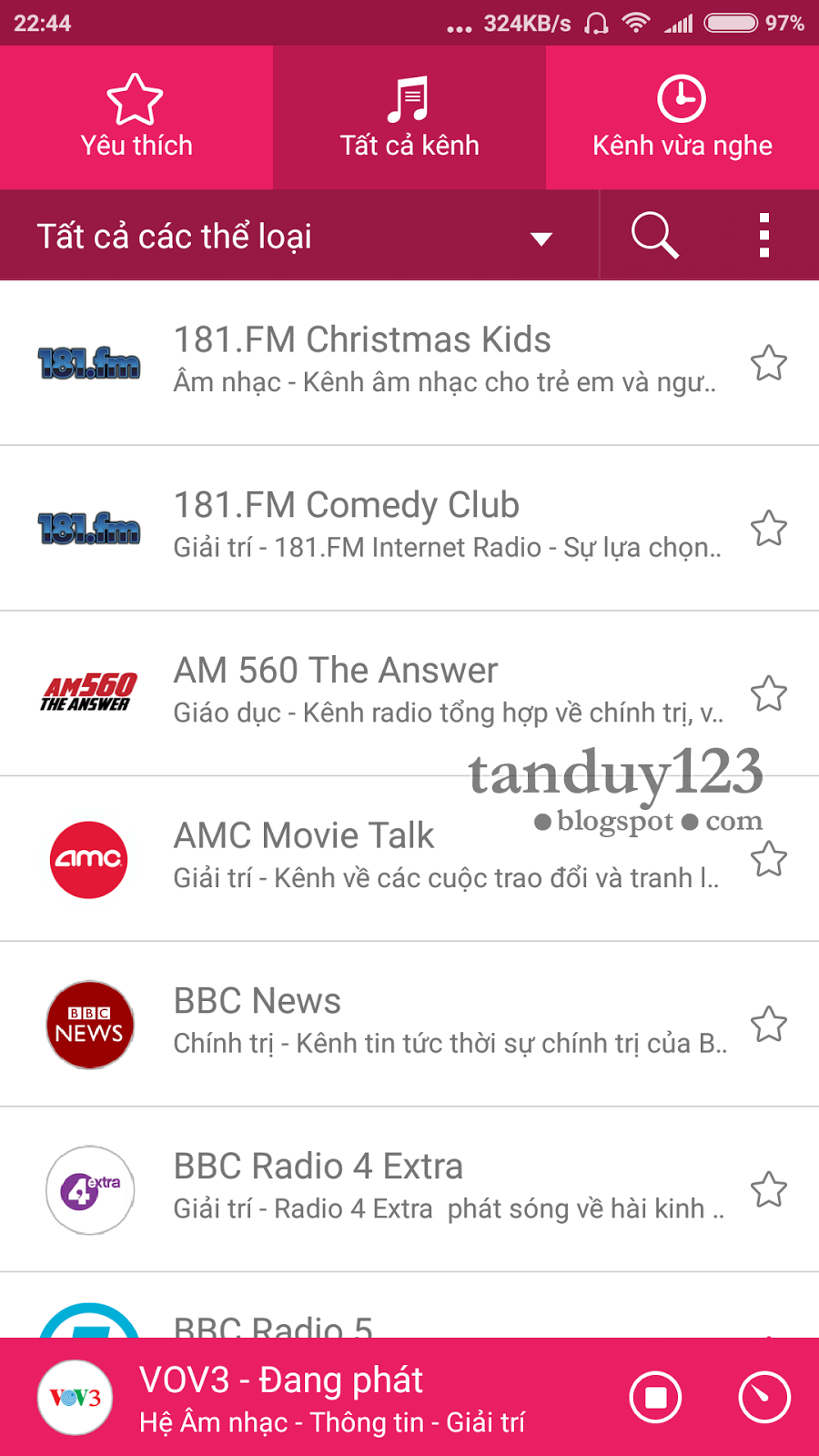Open the three-dot overflow menu
Screen dimensions: 819x1456
[x=764, y=236]
